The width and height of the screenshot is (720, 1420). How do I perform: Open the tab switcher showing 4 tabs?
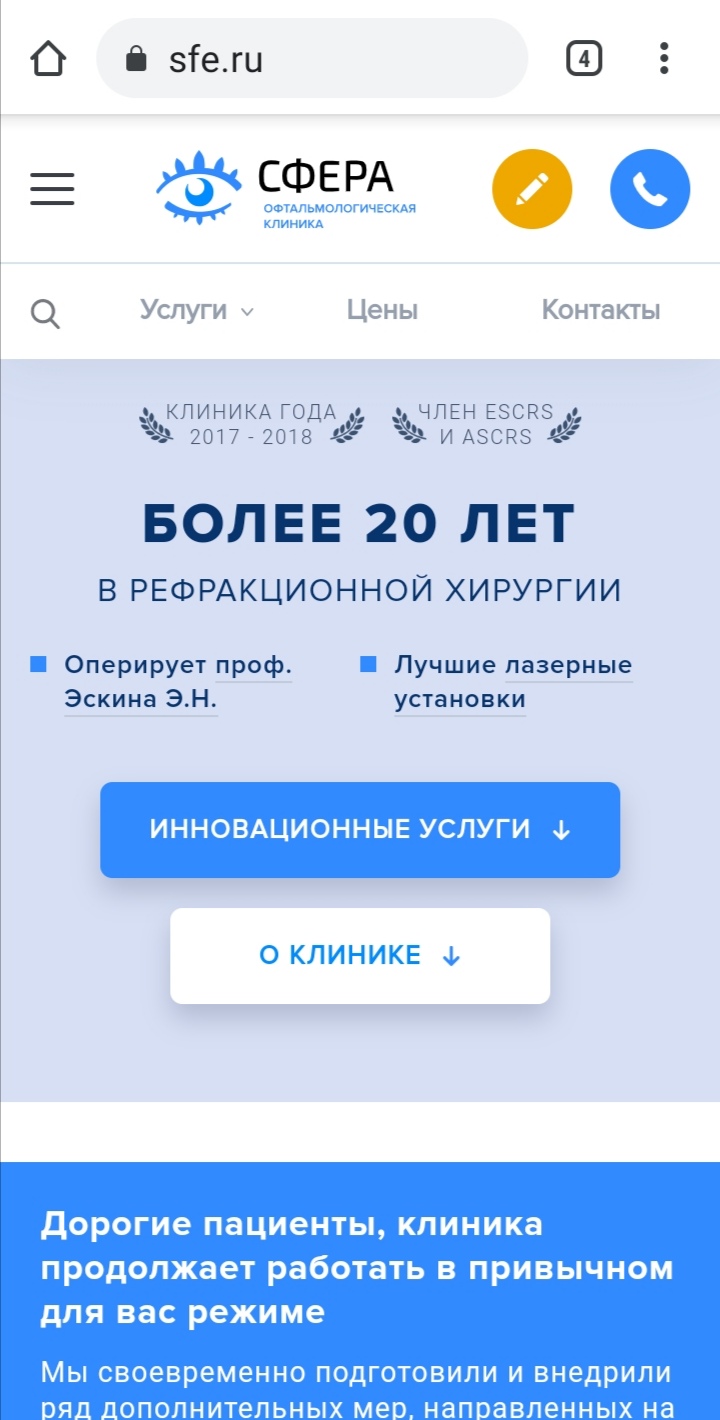click(584, 59)
